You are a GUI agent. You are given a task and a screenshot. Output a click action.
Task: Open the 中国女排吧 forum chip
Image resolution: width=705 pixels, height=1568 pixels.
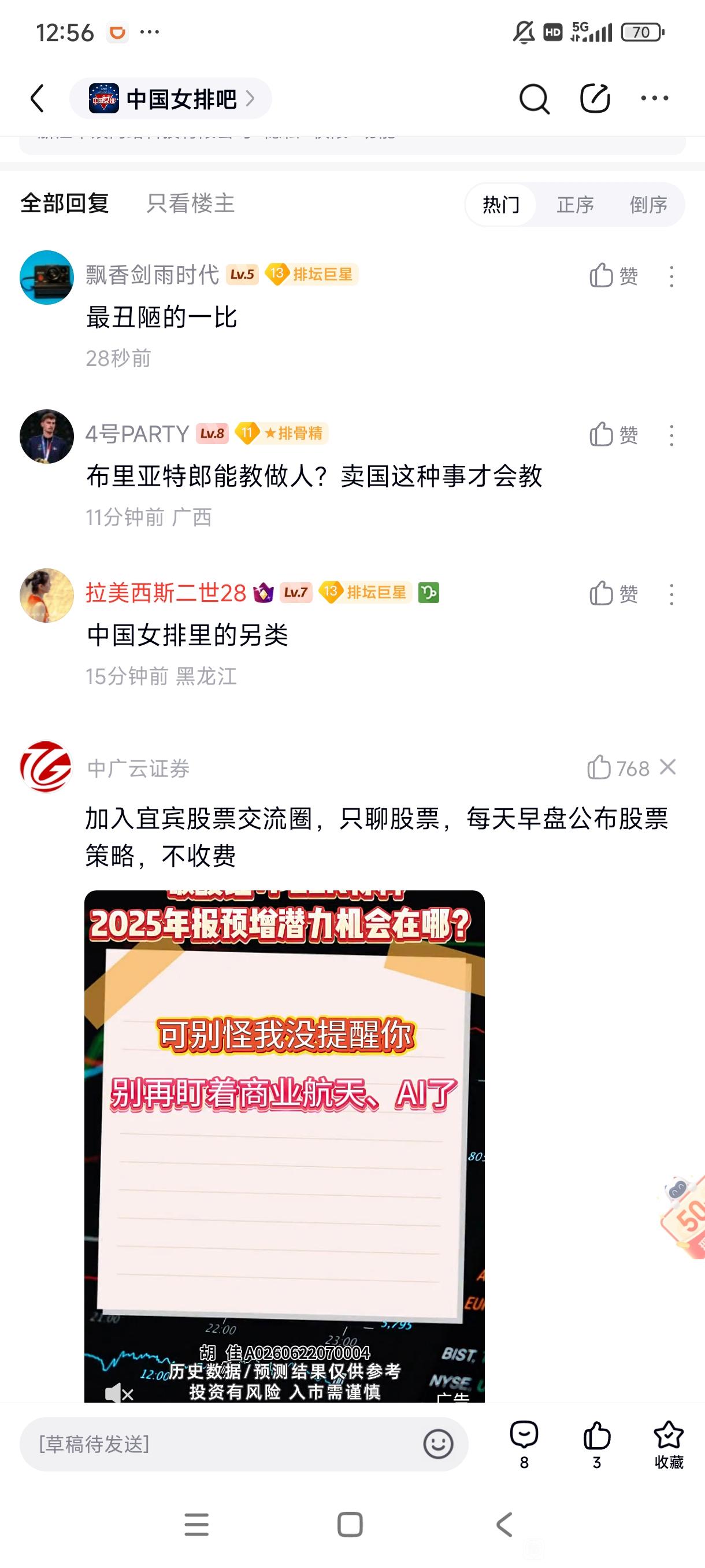[170, 99]
